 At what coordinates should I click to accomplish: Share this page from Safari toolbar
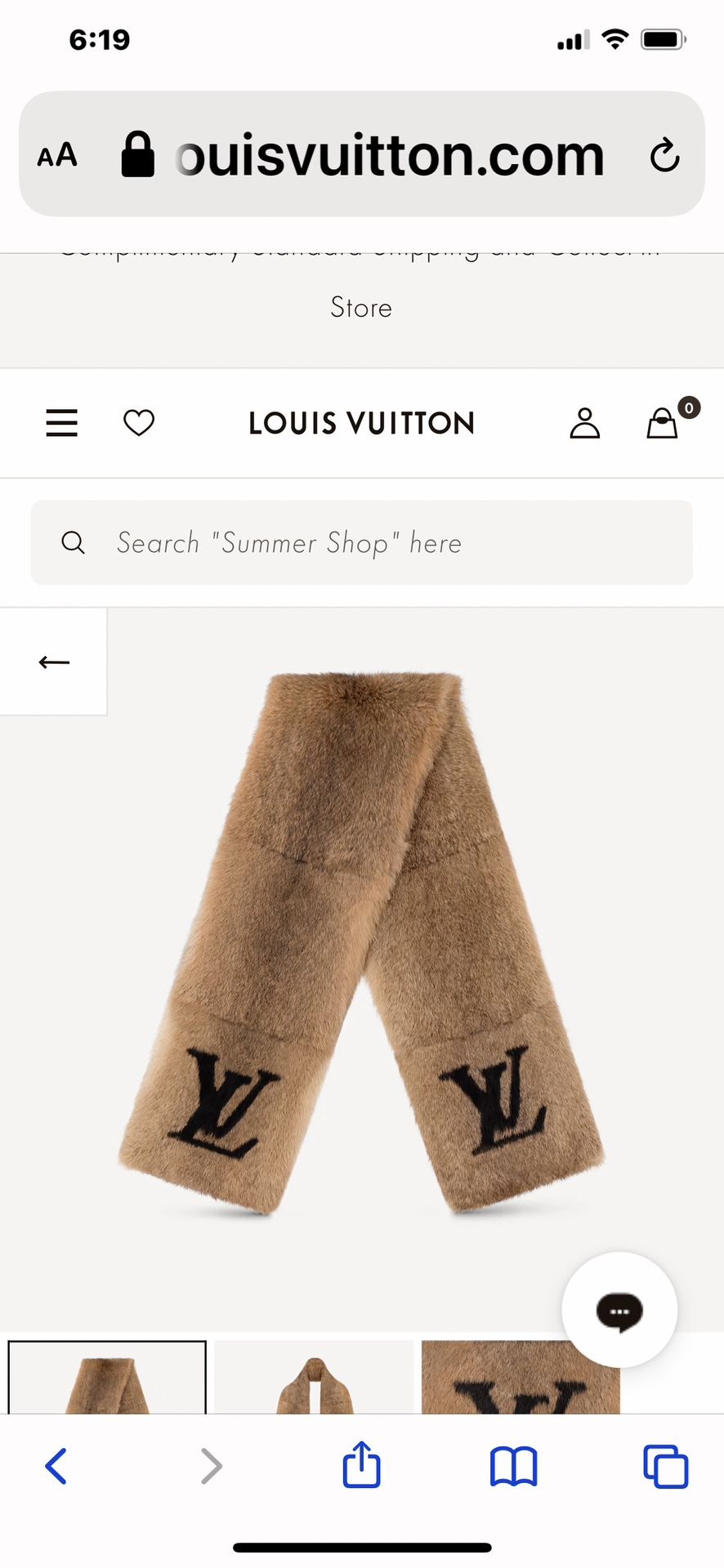[361, 1465]
